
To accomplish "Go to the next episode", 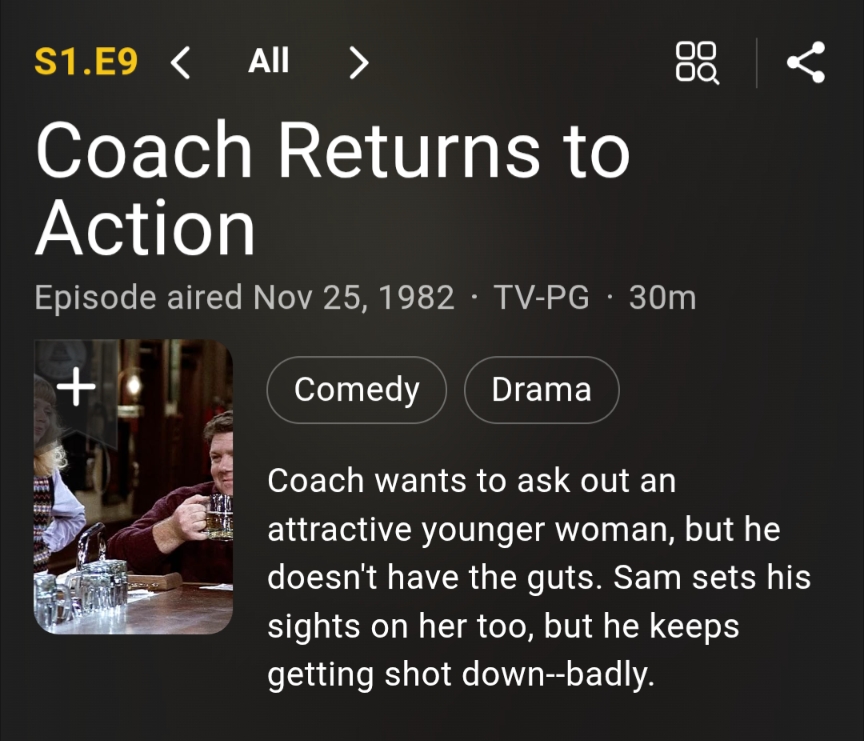I will pos(358,63).
